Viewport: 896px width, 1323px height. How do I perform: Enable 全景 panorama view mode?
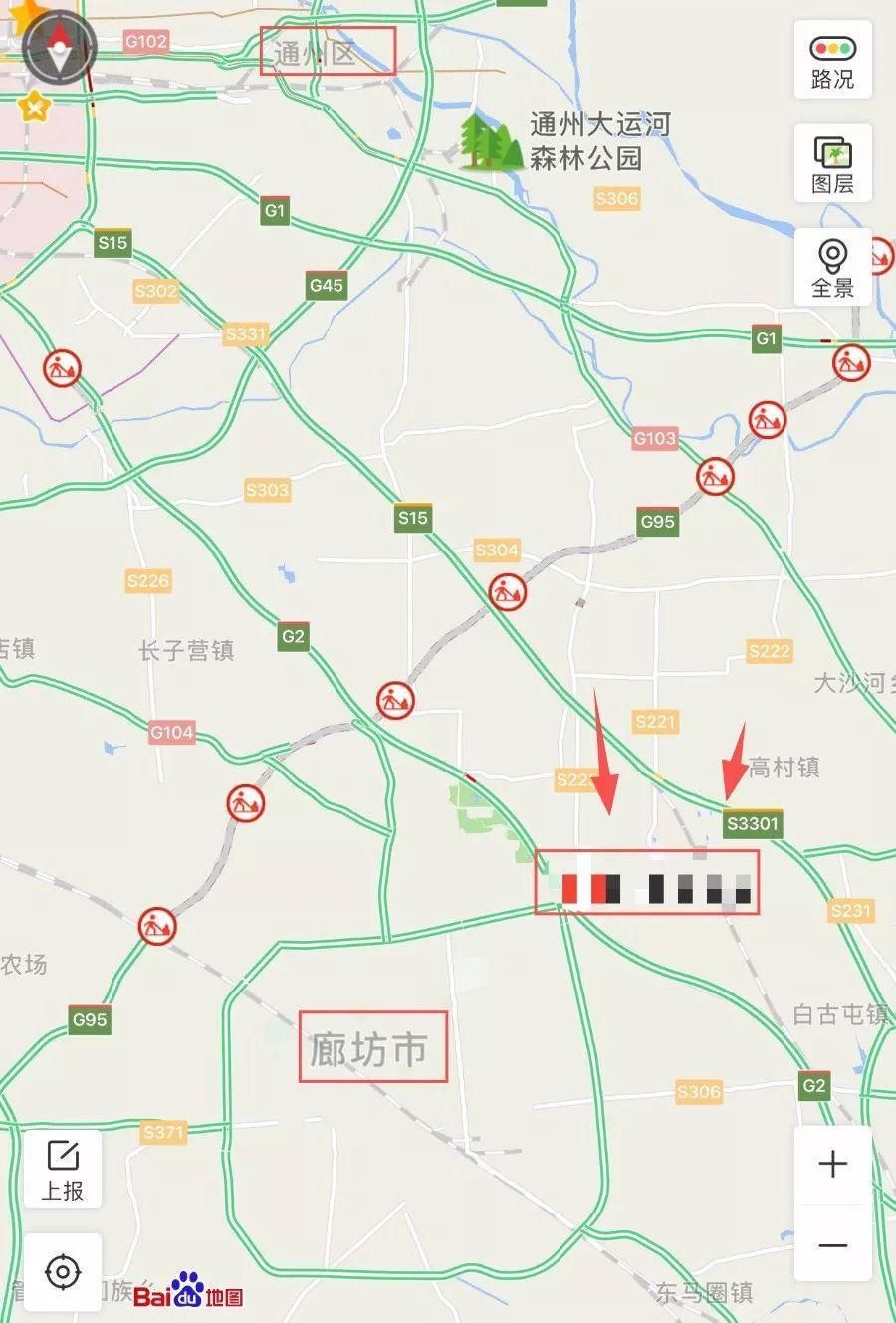pyautogui.click(x=832, y=266)
